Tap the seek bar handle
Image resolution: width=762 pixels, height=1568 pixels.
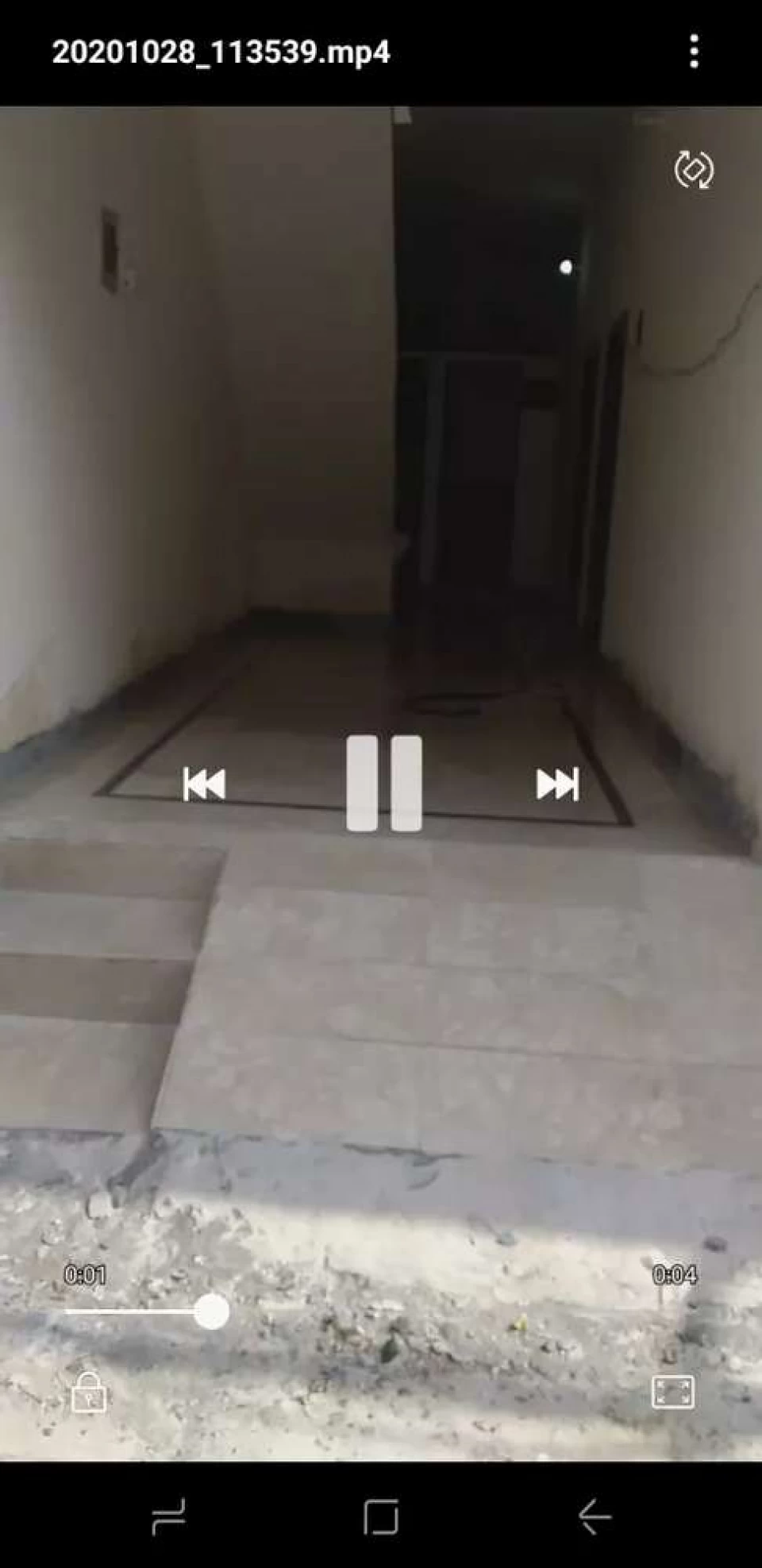[211, 1311]
